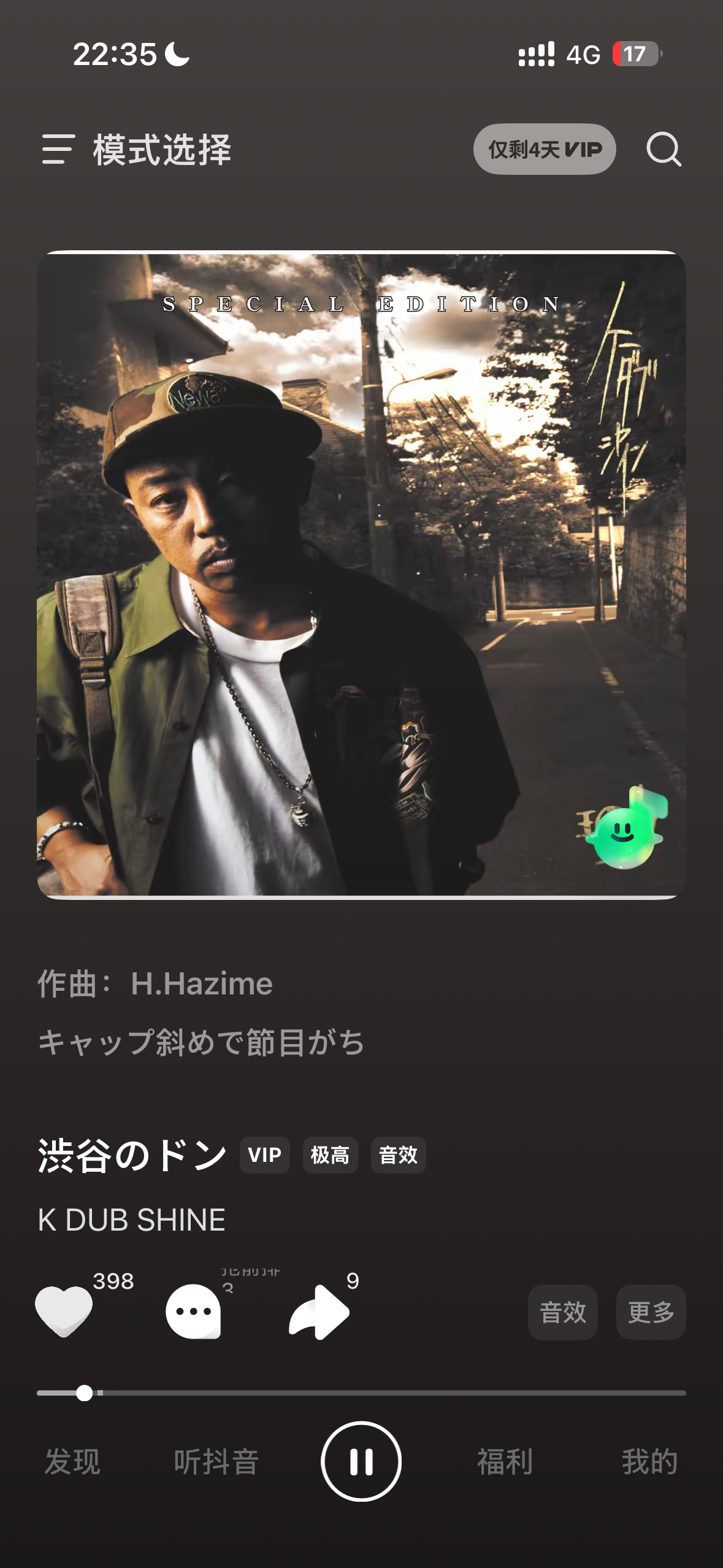The height and width of the screenshot is (1568, 723).
Task: Open the comments bubble
Action: click(x=193, y=1311)
